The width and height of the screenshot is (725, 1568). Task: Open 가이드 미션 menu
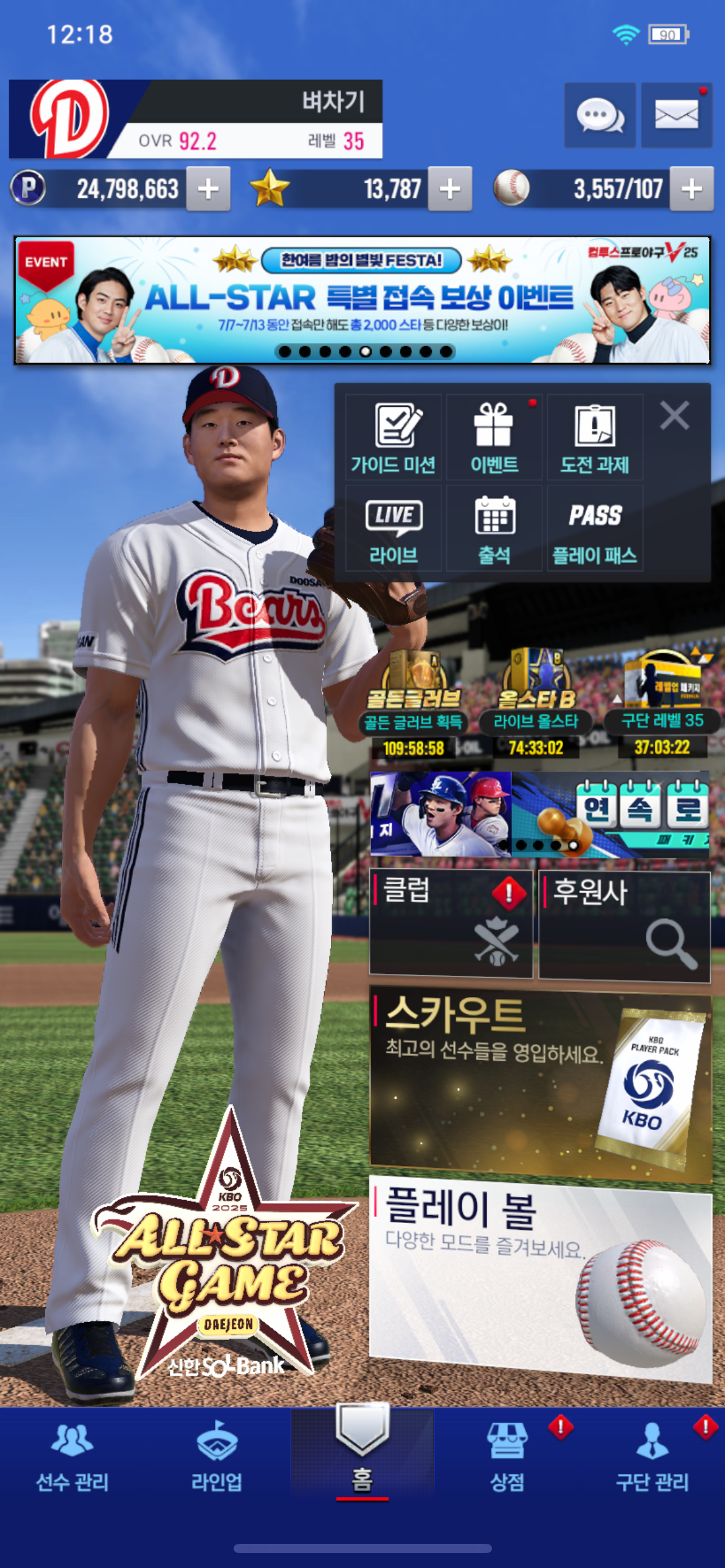point(393,438)
